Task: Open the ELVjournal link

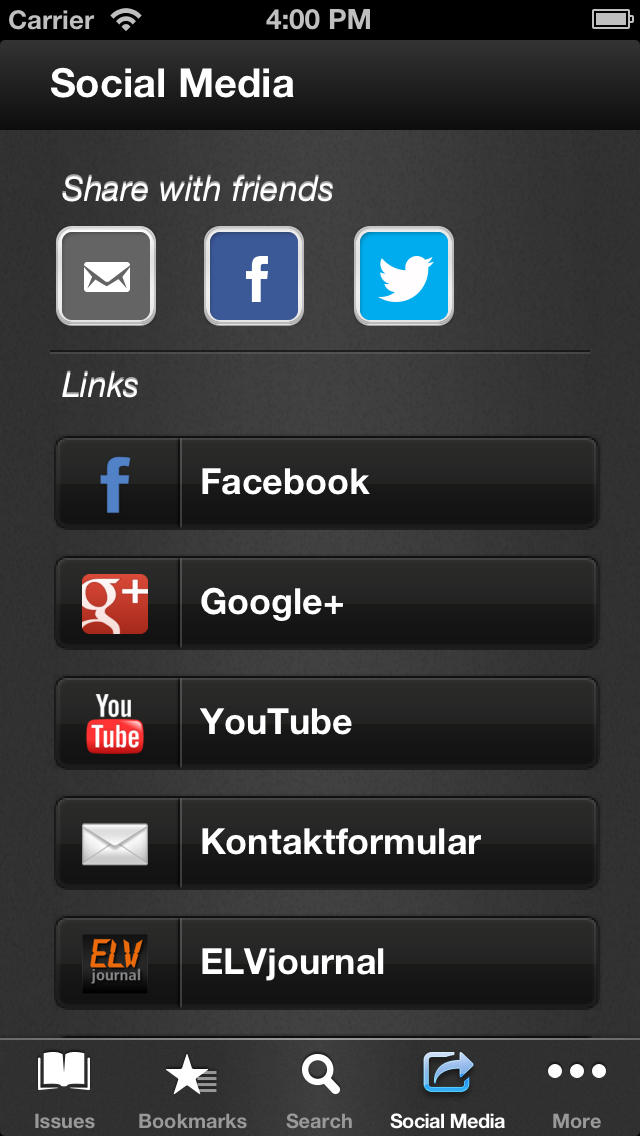Action: pyautogui.click(x=326, y=964)
